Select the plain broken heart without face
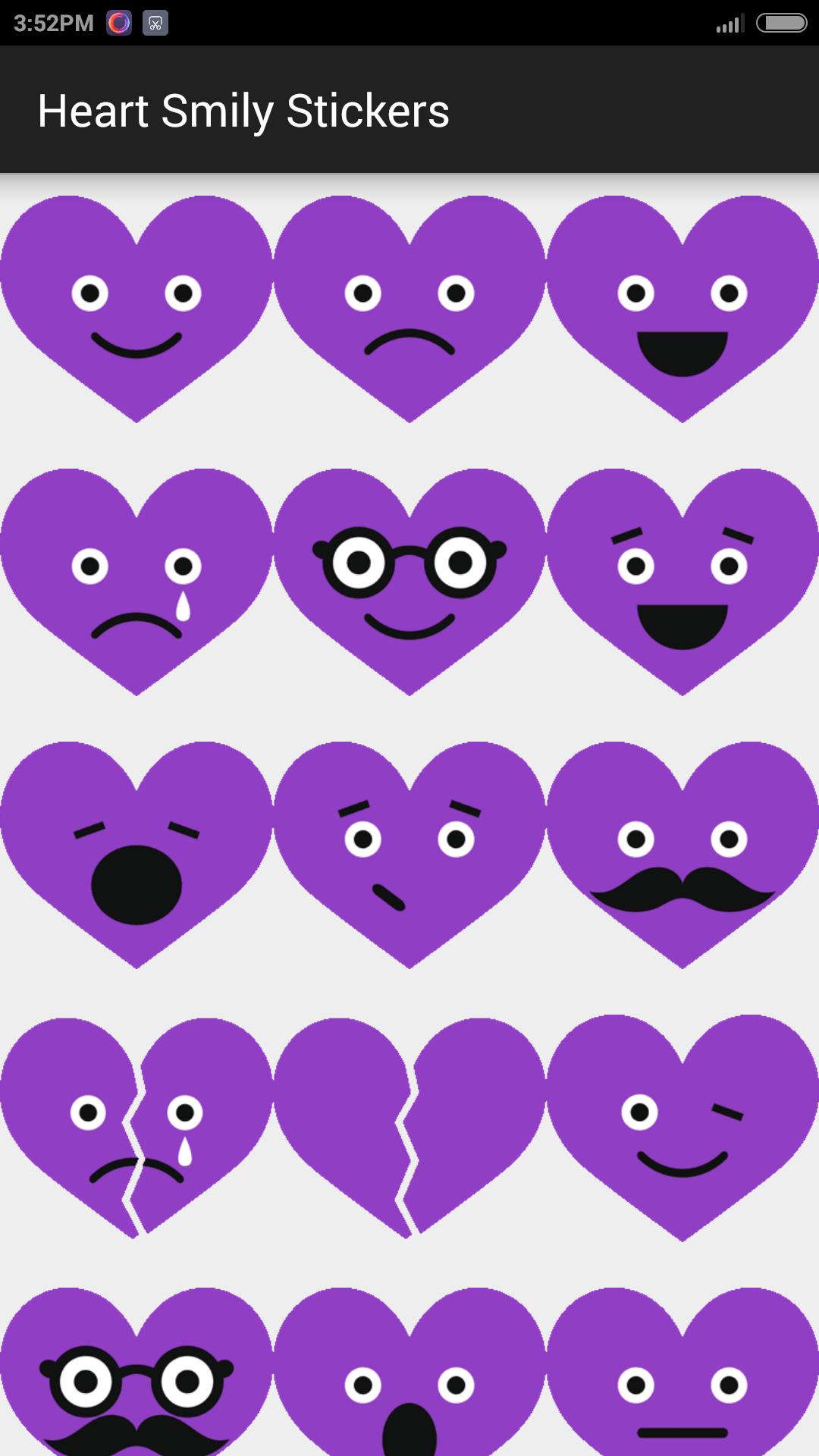This screenshot has width=819, height=1456. (x=409, y=1130)
